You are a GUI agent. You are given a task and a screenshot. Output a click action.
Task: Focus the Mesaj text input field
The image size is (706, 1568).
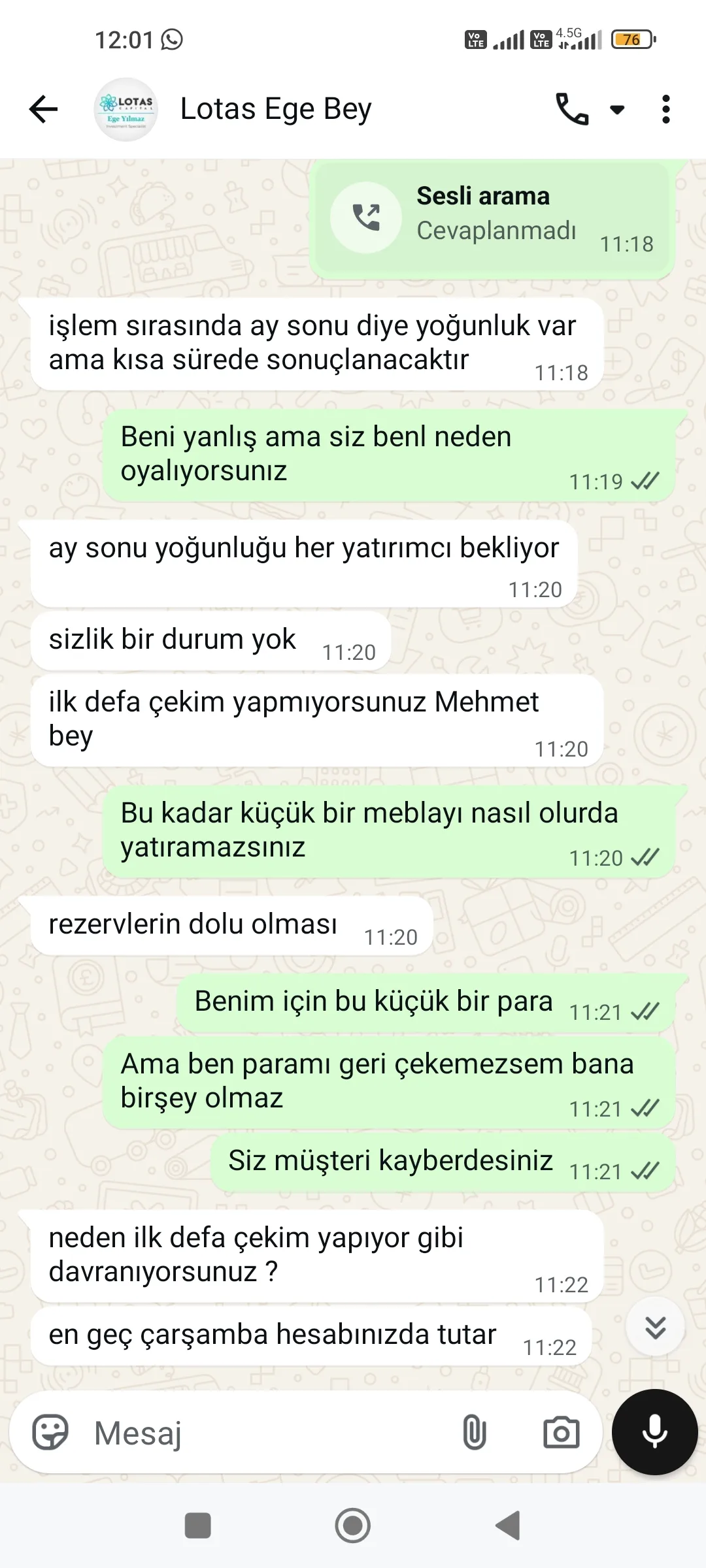tap(261, 1433)
